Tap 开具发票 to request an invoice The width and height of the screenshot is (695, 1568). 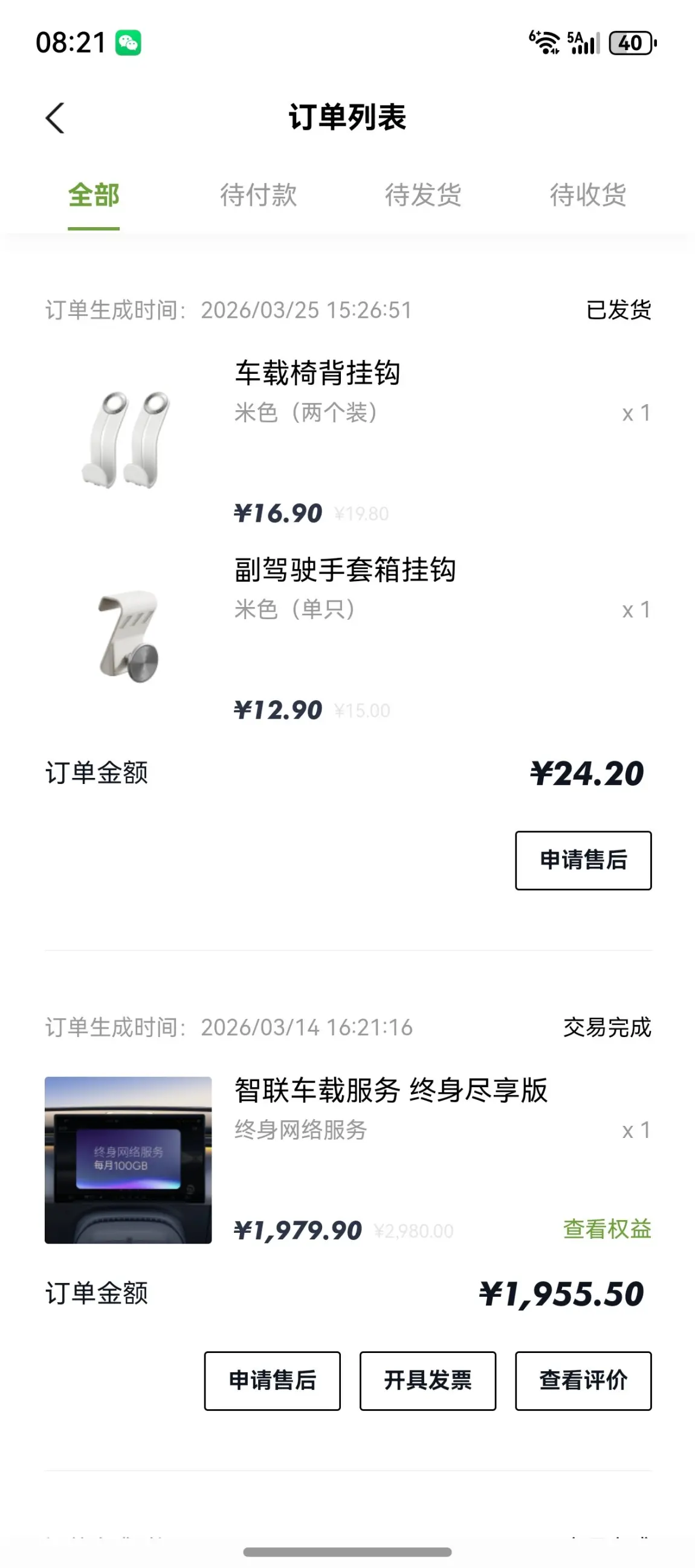(428, 1381)
